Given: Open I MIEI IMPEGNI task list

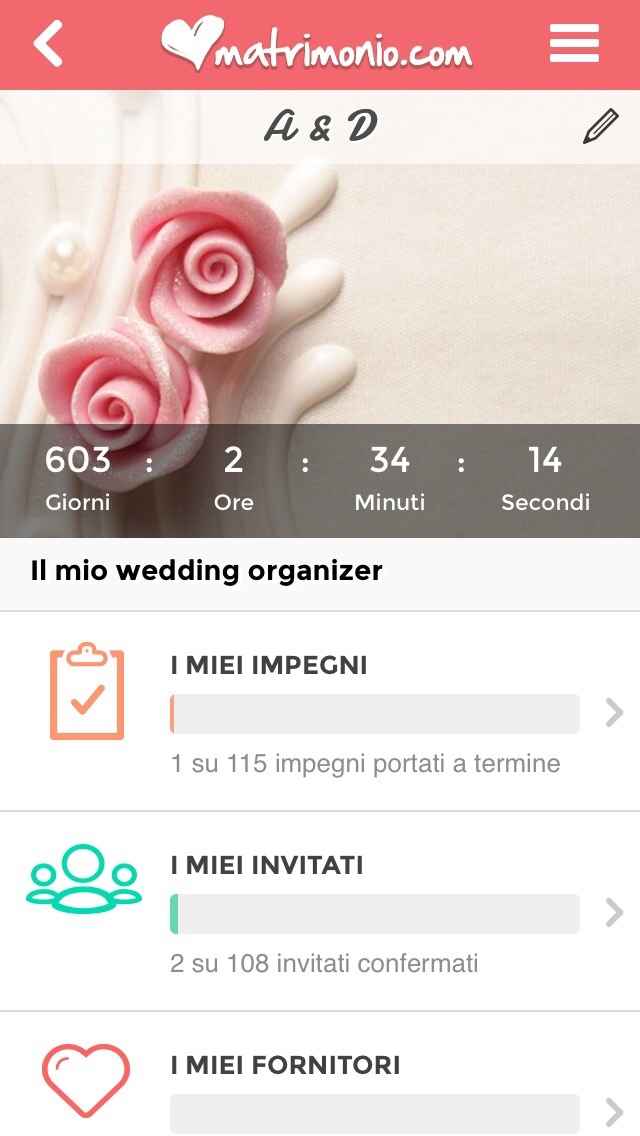Looking at the screenshot, I should [320, 711].
